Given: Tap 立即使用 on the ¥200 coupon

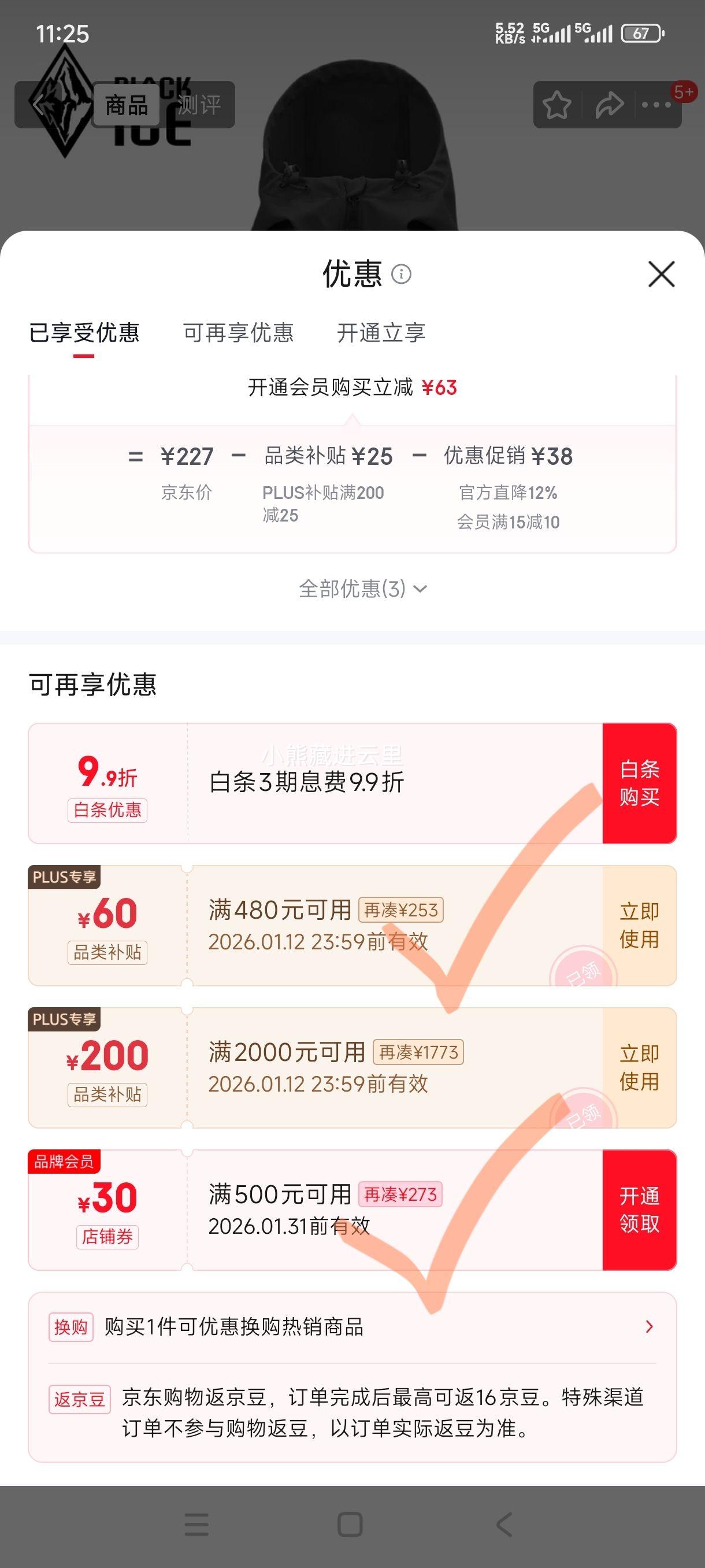Looking at the screenshot, I should coord(639,1068).
